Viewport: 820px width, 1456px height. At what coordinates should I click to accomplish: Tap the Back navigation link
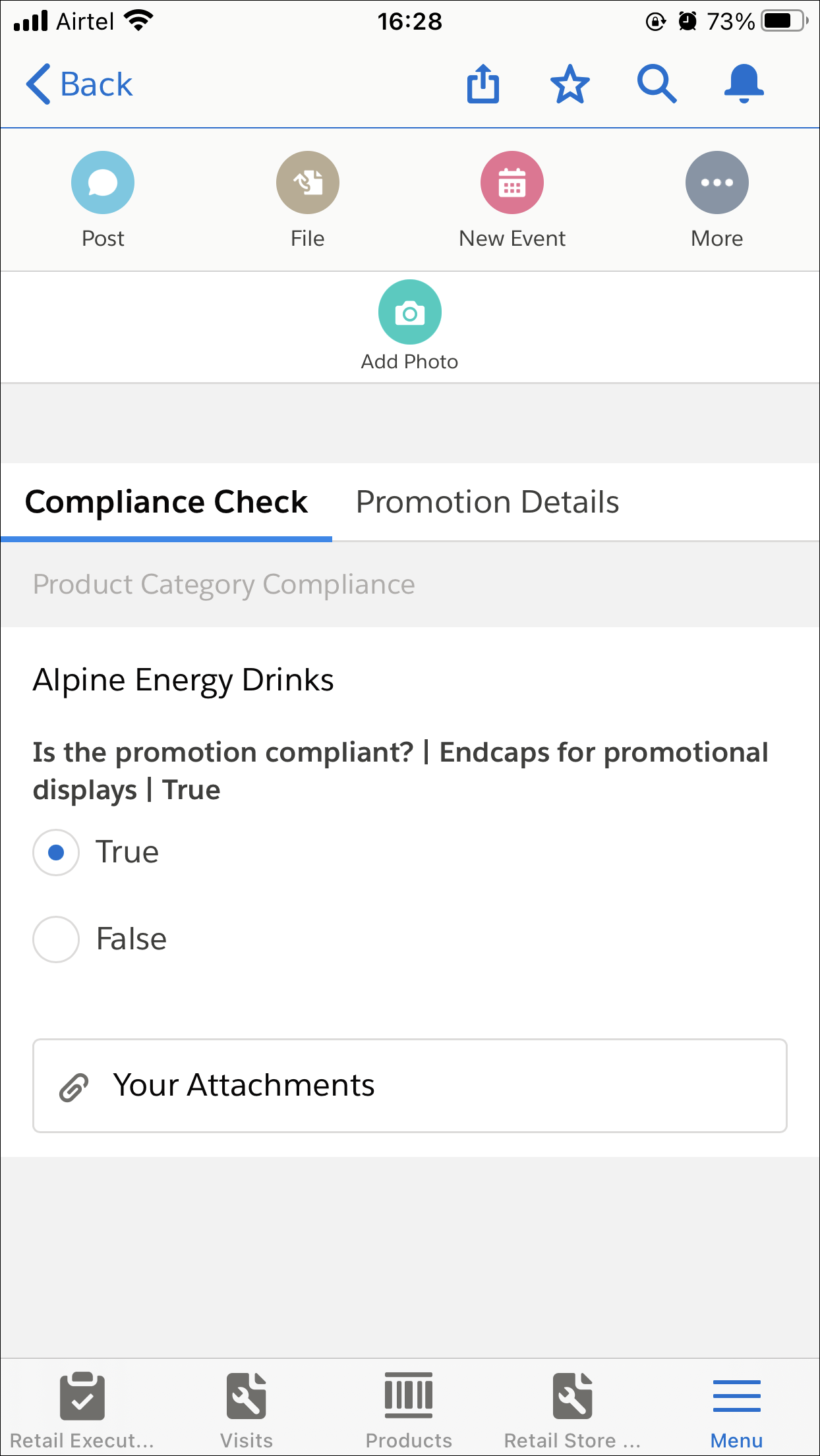click(78, 84)
